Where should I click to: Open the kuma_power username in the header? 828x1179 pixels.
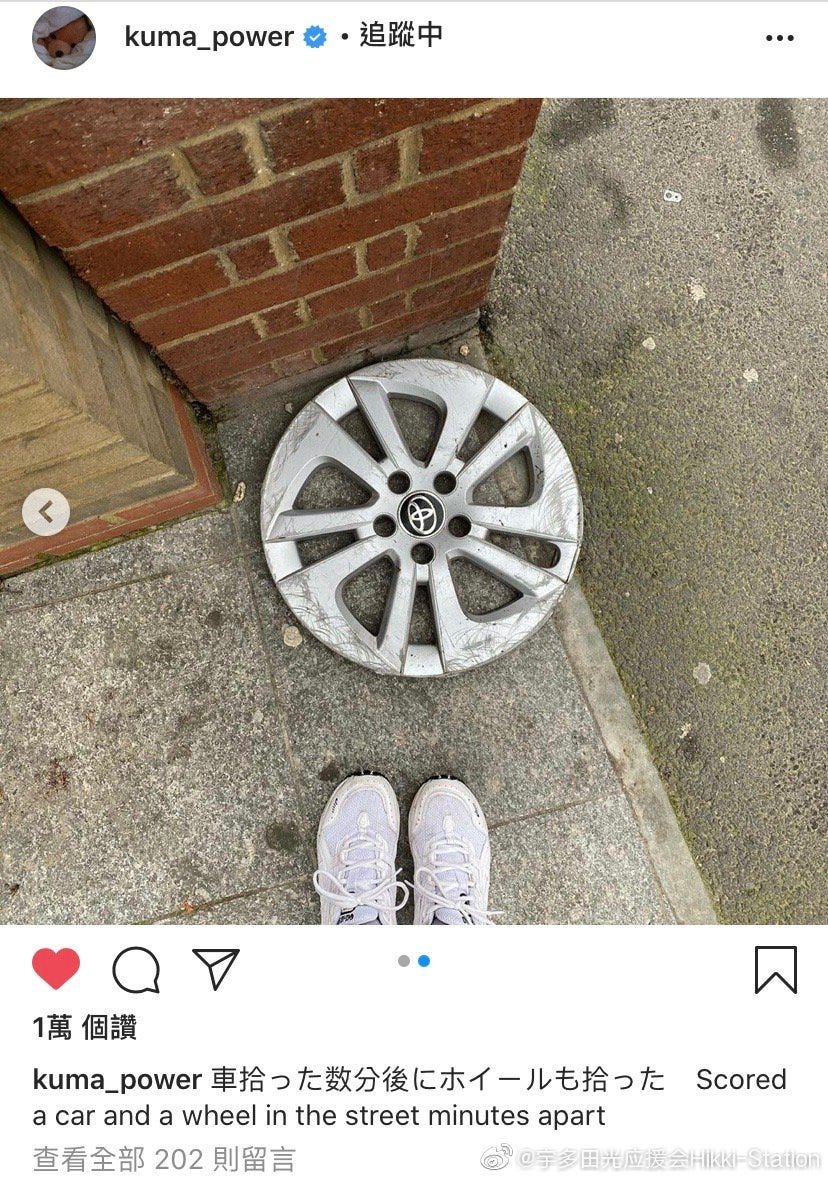click(x=209, y=37)
